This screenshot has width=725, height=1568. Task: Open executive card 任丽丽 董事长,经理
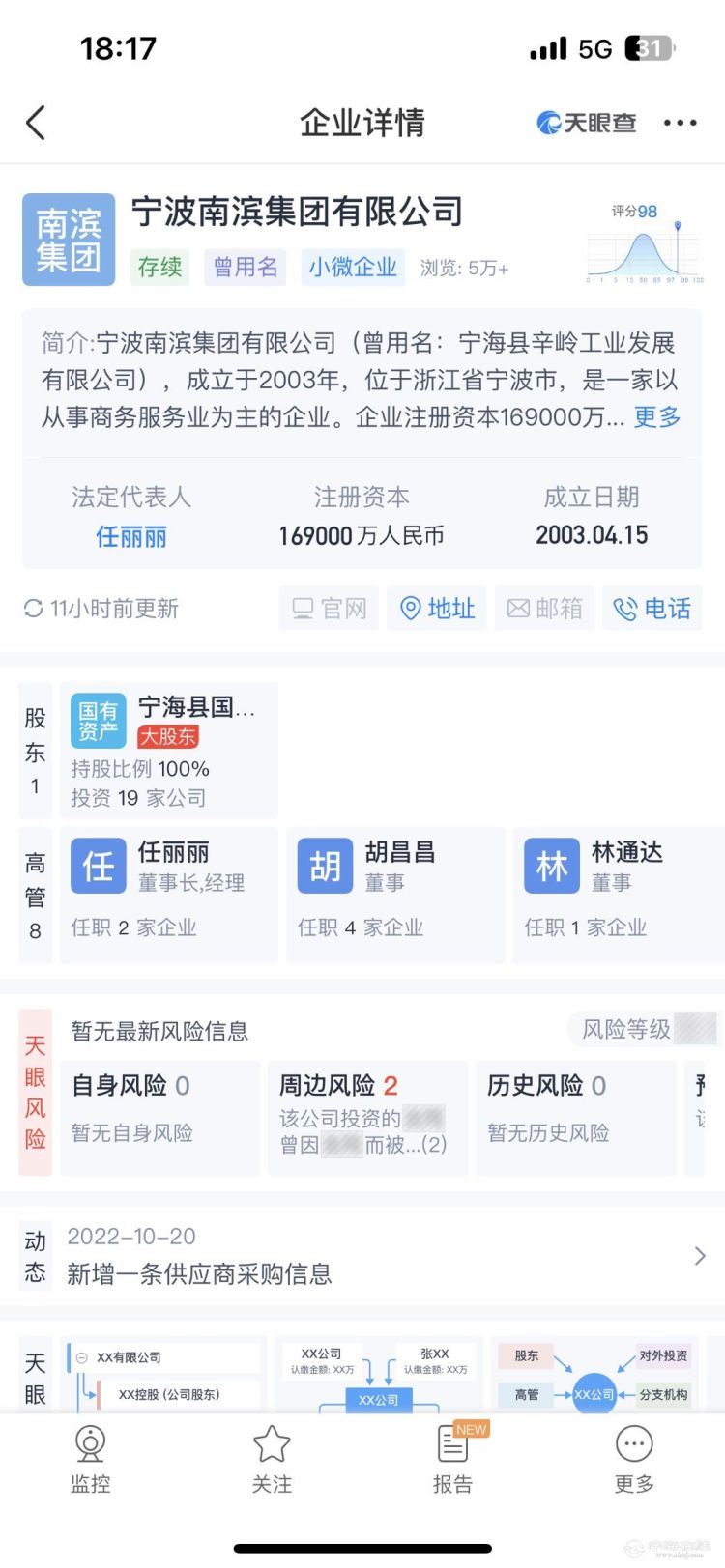[x=169, y=895]
